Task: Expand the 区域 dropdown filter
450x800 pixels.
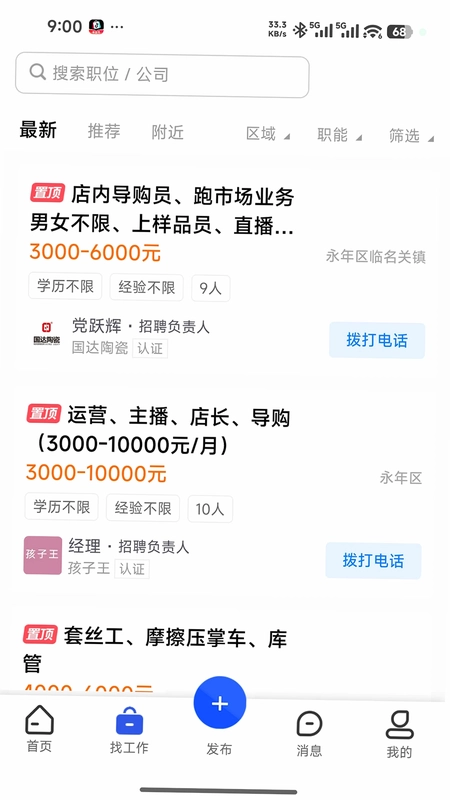Action: click(x=268, y=134)
